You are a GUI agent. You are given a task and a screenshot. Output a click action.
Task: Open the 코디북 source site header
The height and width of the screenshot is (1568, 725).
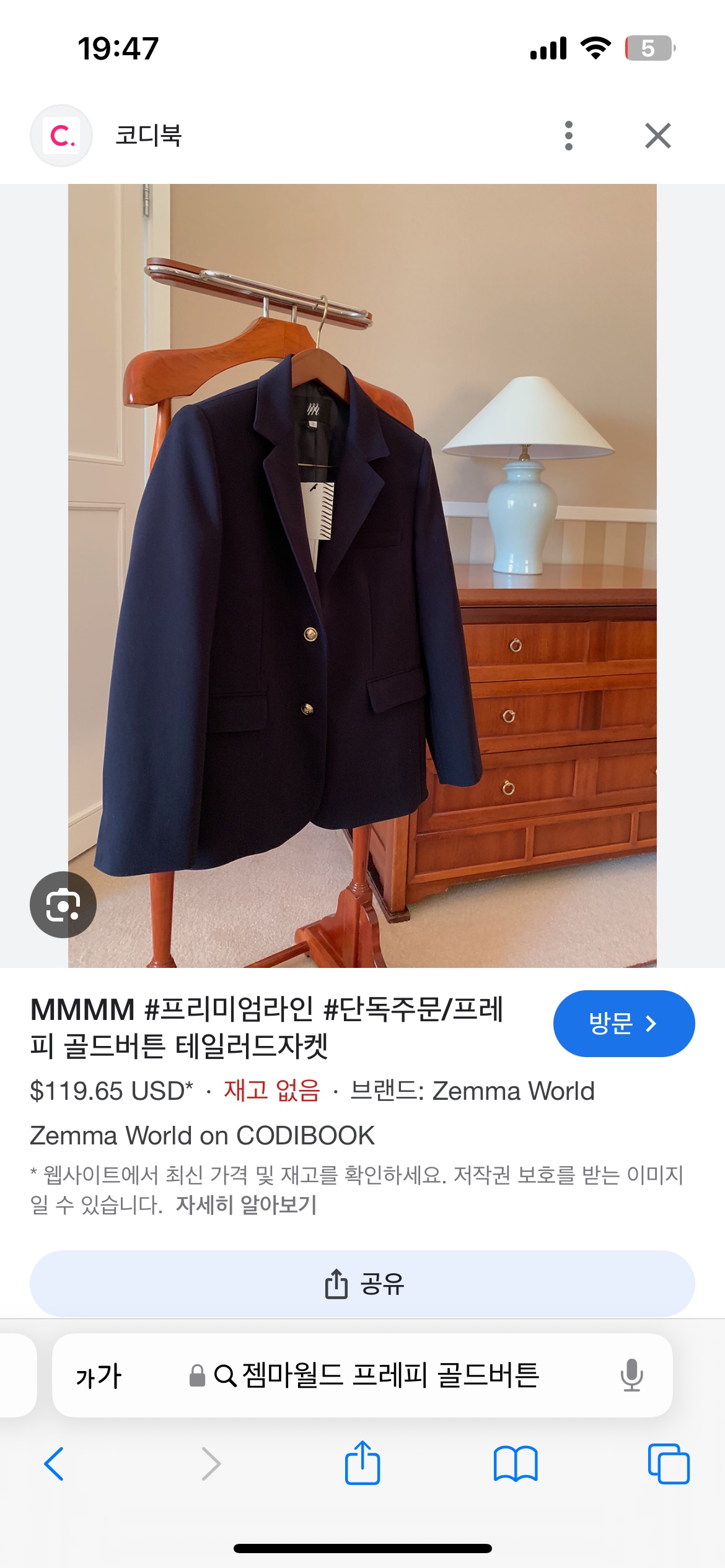click(x=149, y=136)
